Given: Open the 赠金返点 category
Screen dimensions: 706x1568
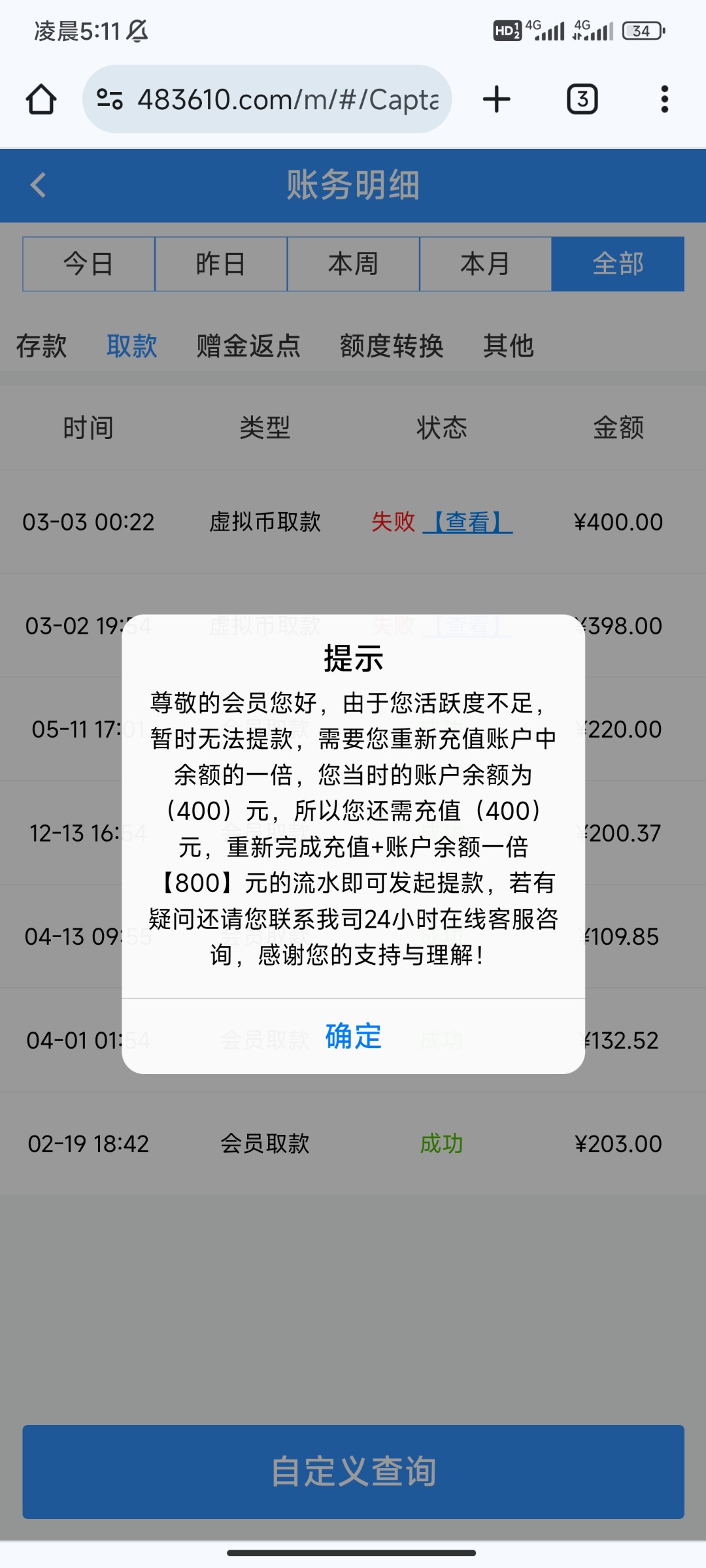Looking at the screenshot, I should tap(247, 347).
